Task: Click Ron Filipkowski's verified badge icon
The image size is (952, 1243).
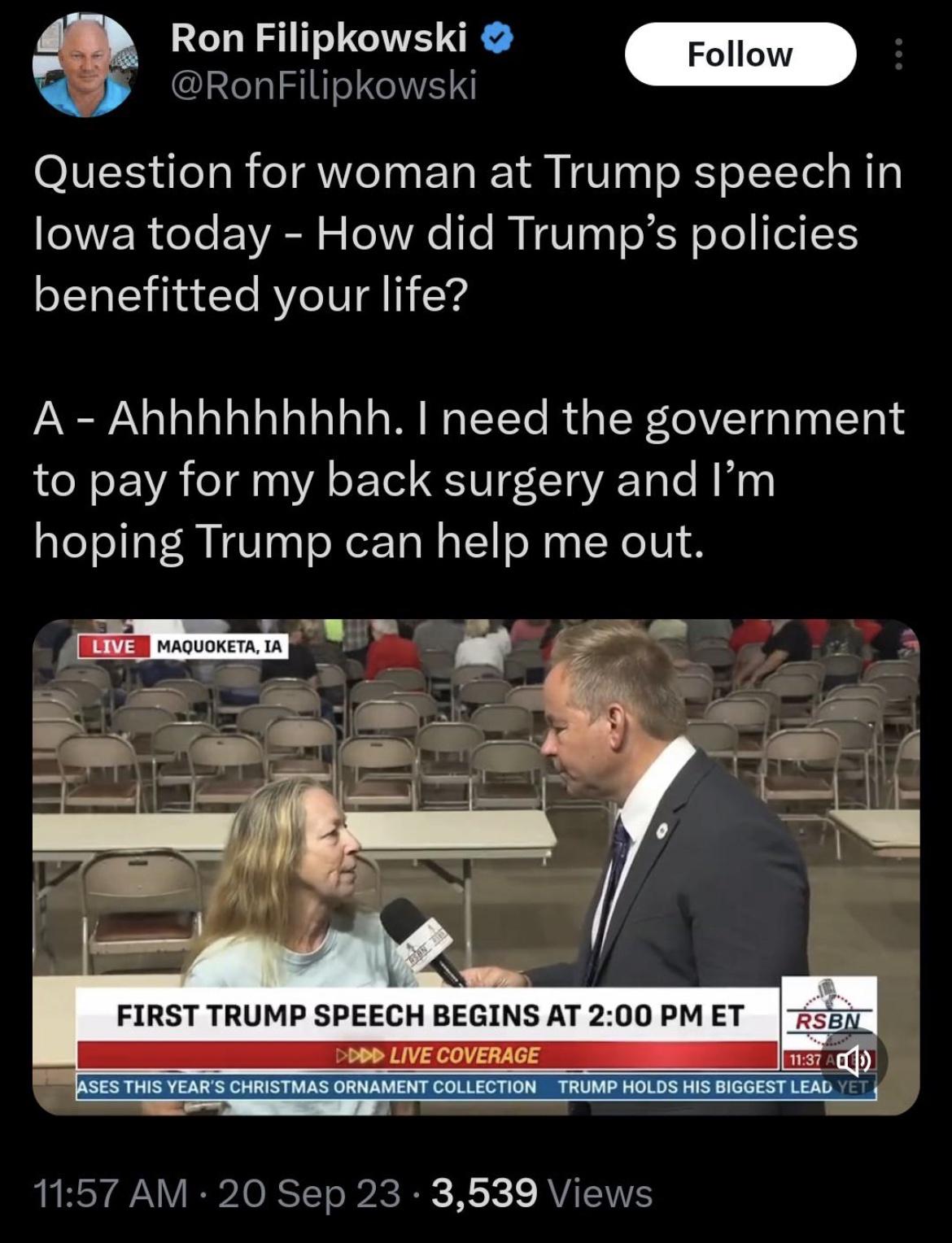Action: coord(496,39)
